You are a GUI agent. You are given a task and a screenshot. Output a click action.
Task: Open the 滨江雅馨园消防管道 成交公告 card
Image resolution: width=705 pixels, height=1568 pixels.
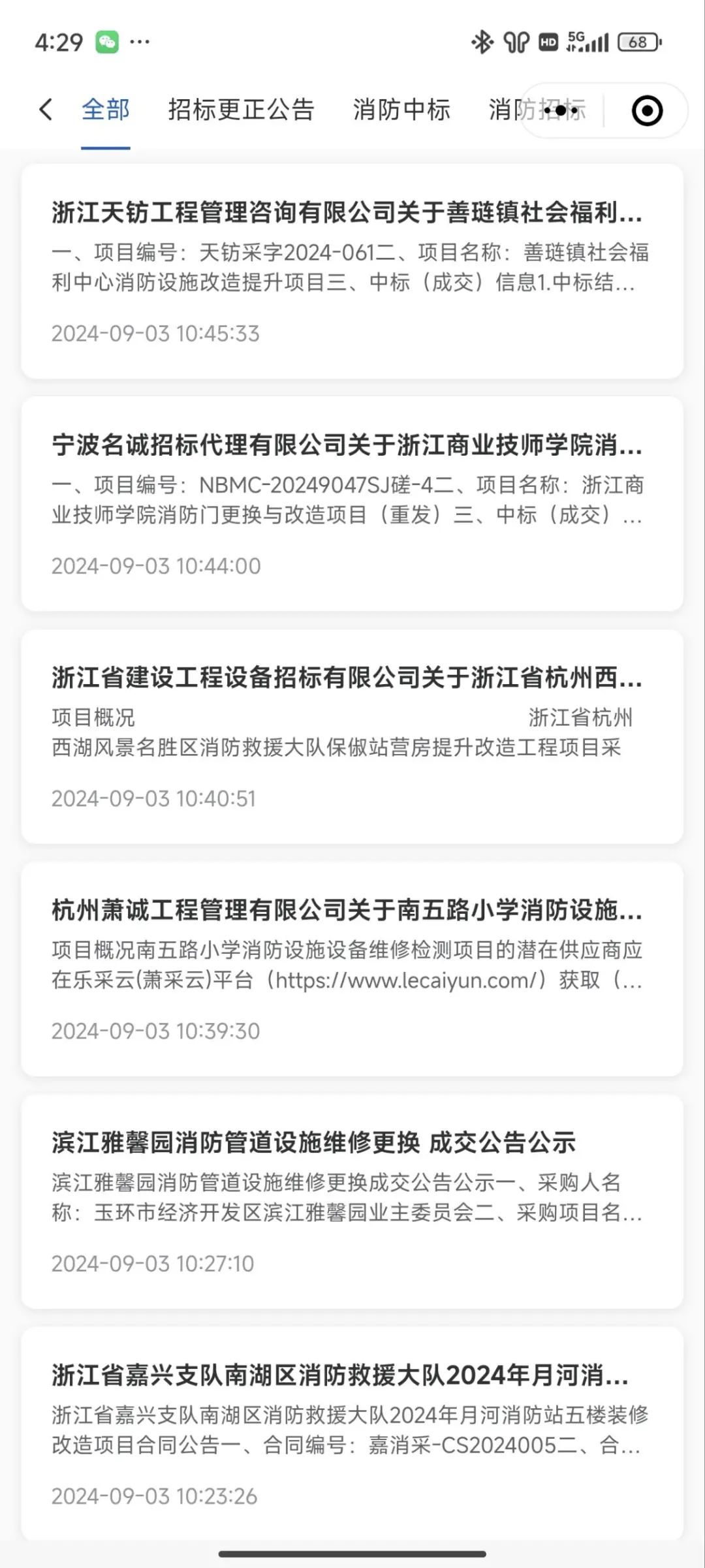[352, 1200]
